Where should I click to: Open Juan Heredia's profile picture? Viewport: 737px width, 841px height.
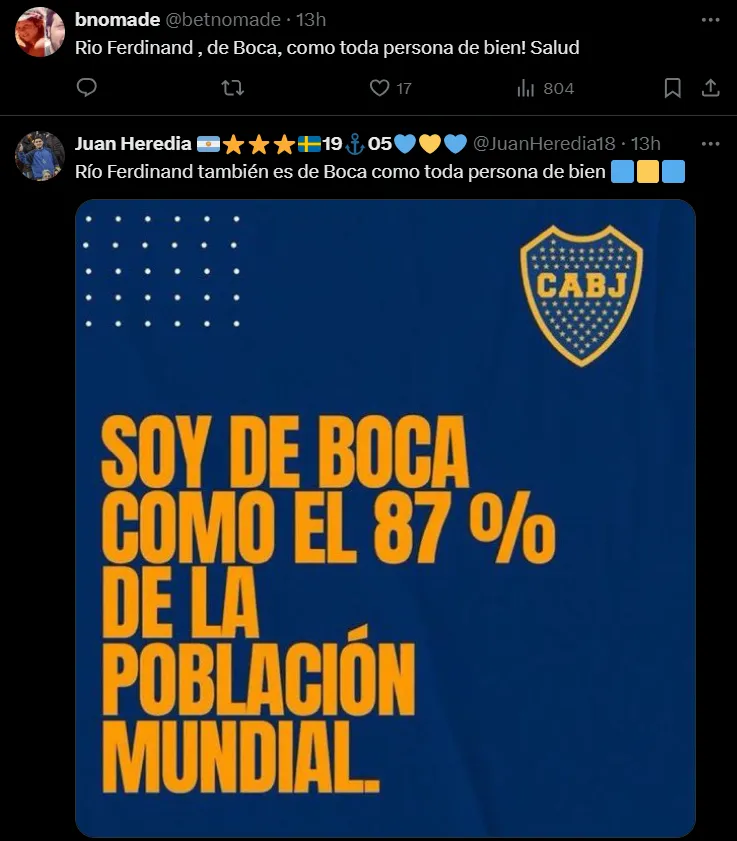coord(40,155)
